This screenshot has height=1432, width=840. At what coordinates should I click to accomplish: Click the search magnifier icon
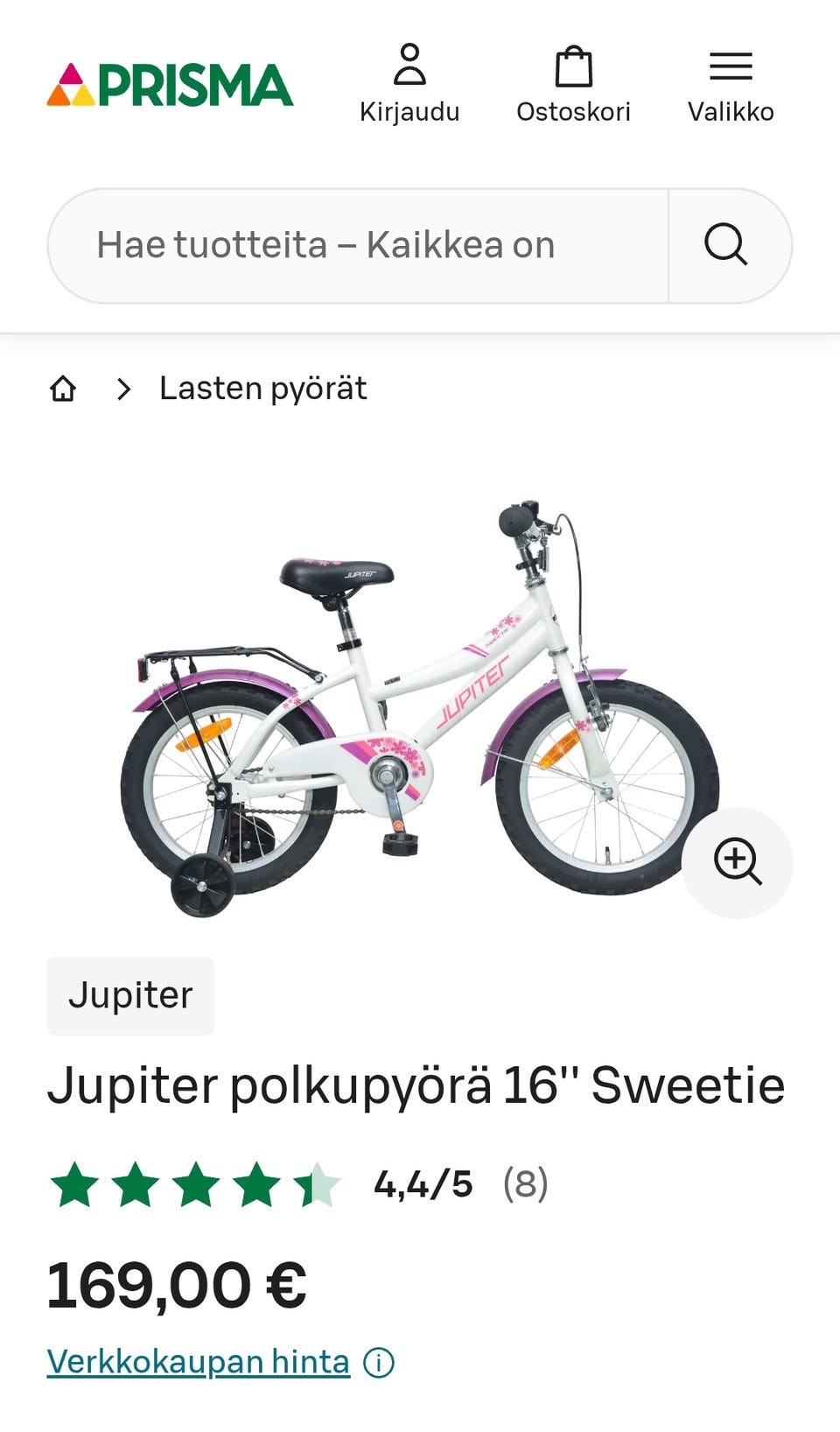tap(726, 245)
